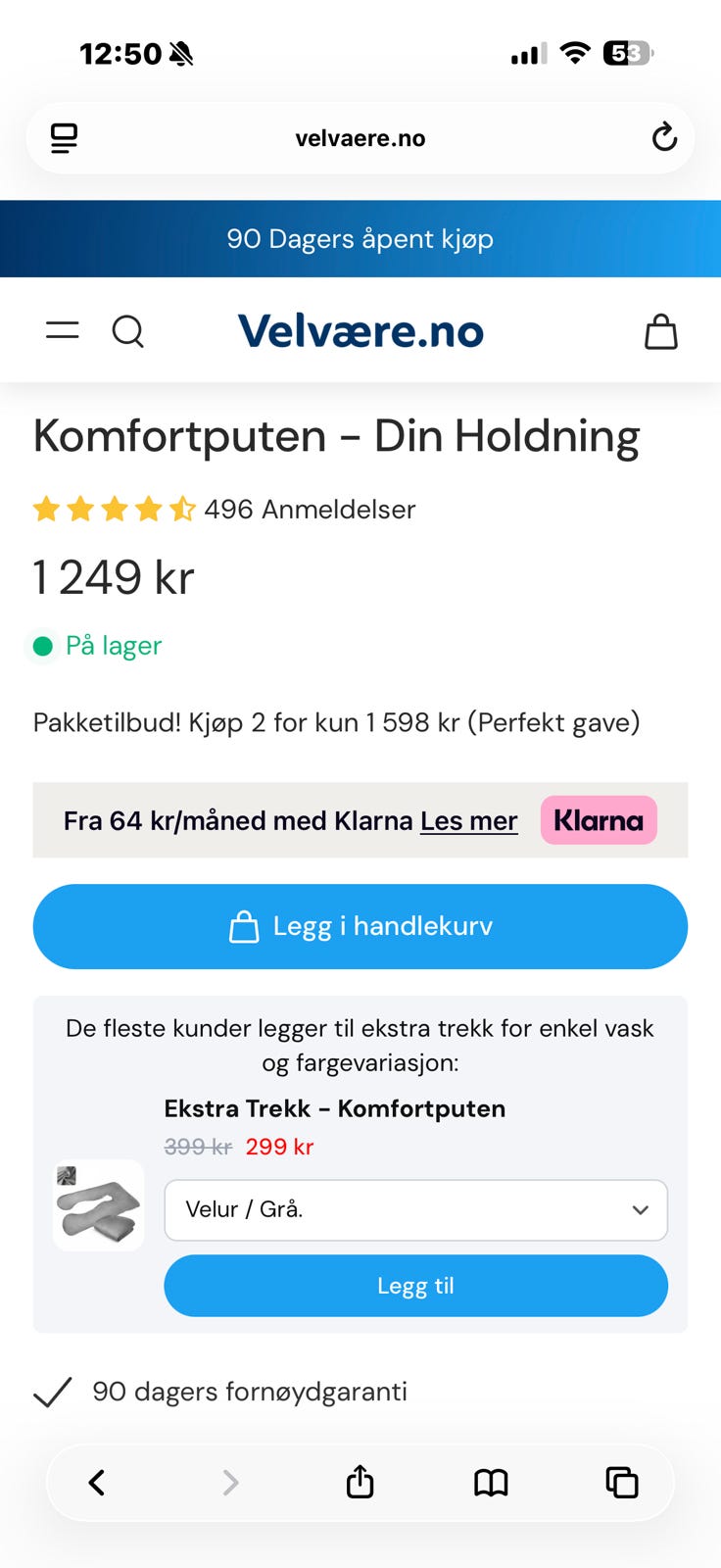Image resolution: width=721 pixels, height=1568 pixels.
Task: View the 496 Anmeldelser reviews
Action: 310,510
